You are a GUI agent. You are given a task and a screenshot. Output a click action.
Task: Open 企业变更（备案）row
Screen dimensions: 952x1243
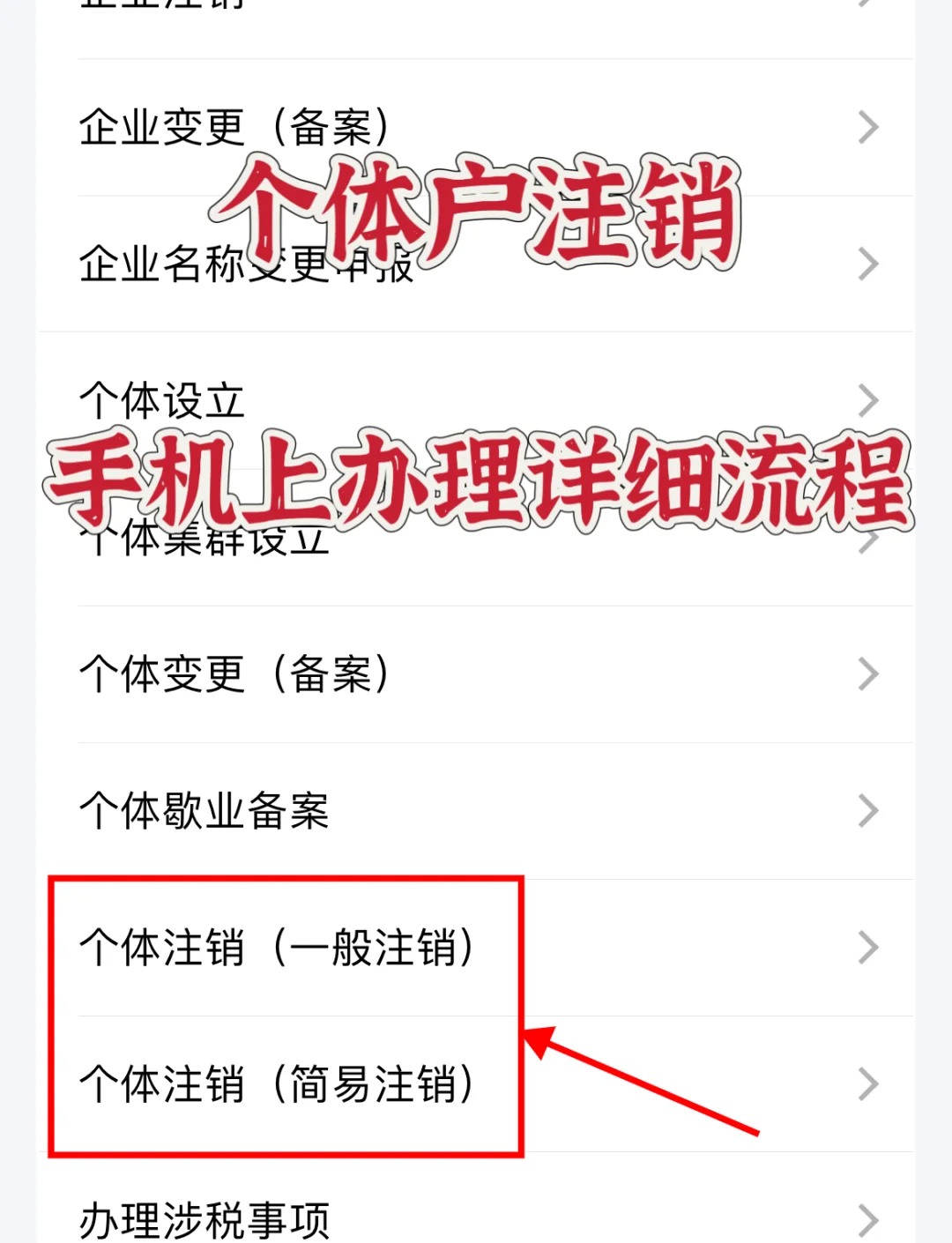(234, 128)
